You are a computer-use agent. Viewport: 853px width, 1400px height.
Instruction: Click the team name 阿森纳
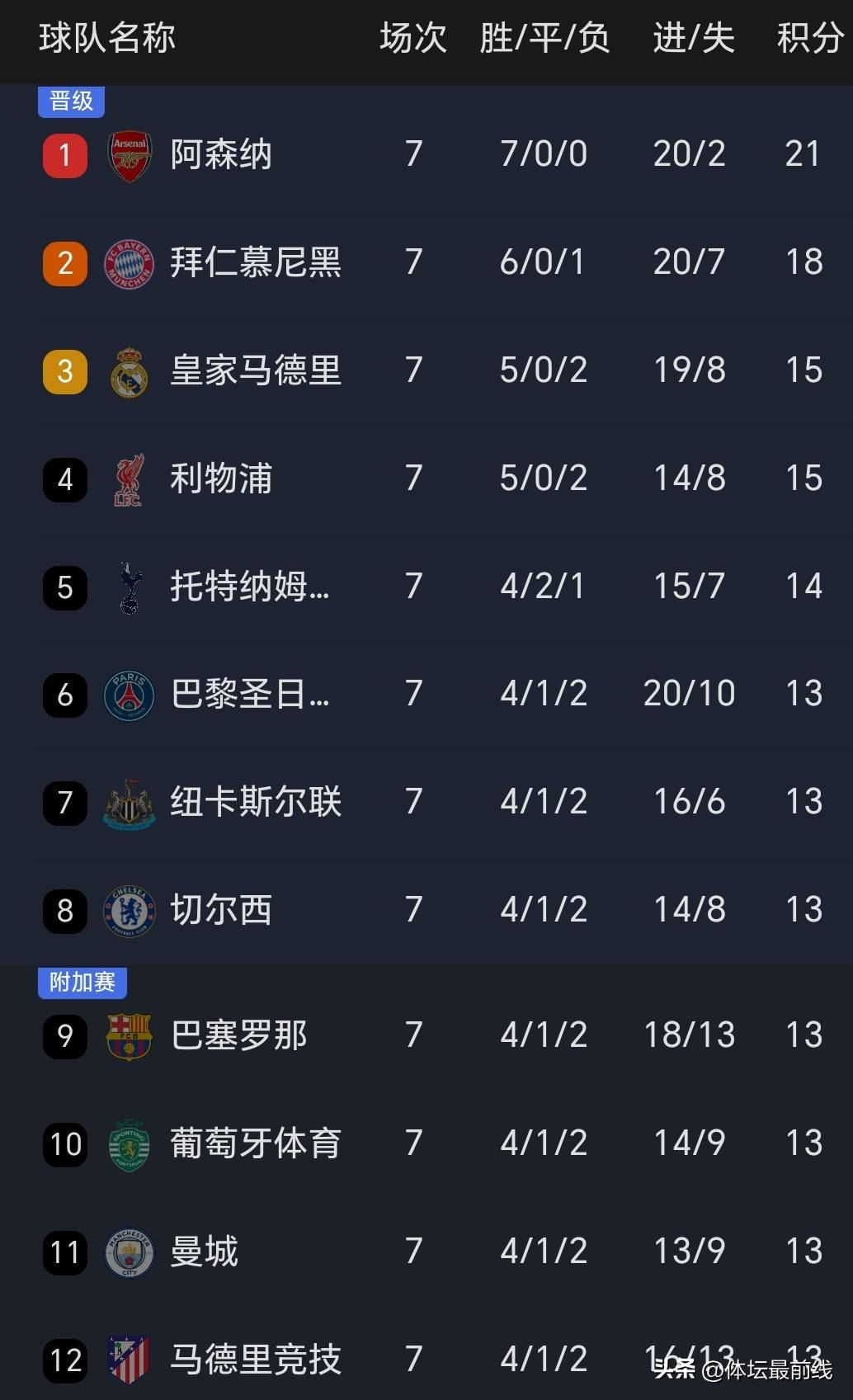221,154
